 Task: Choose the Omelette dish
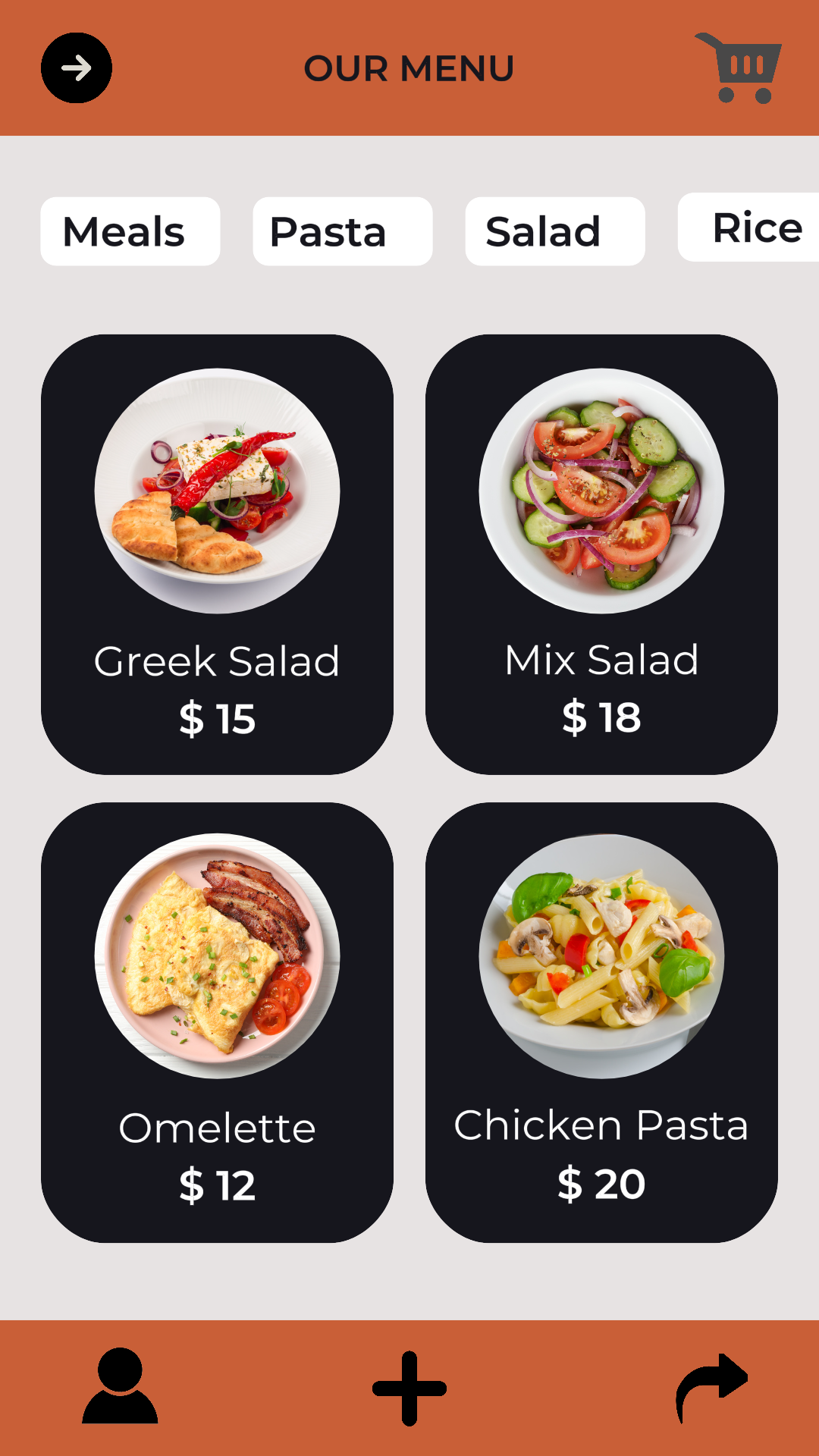pyautogui.click(x=217, y=1022)
